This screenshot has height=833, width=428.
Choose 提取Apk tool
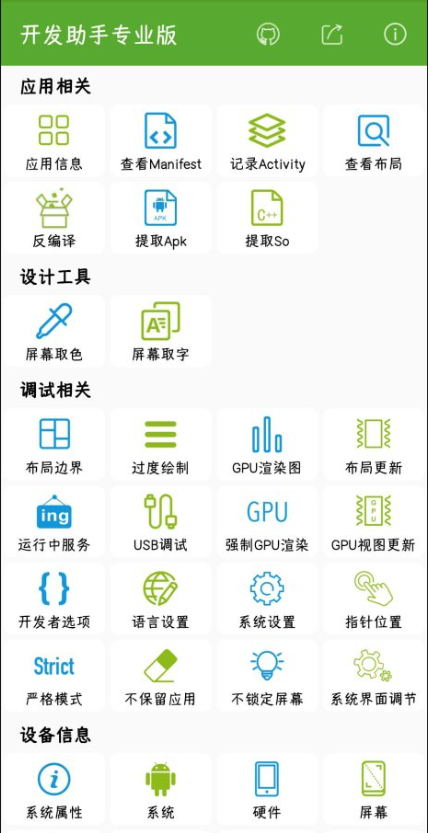161,218
